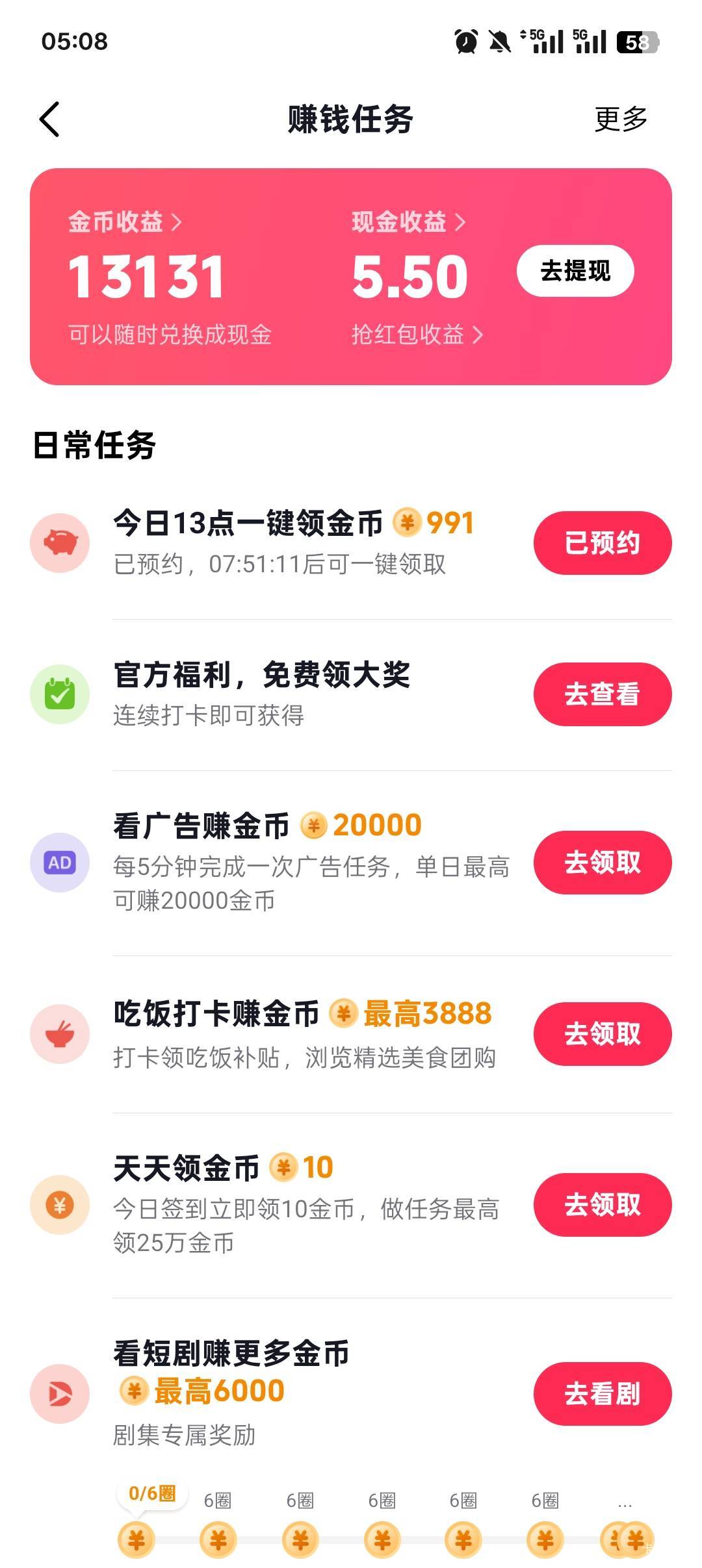702x1568 pixels.
Task: Open 现金收益 details
Action: (x=409, y=221)
